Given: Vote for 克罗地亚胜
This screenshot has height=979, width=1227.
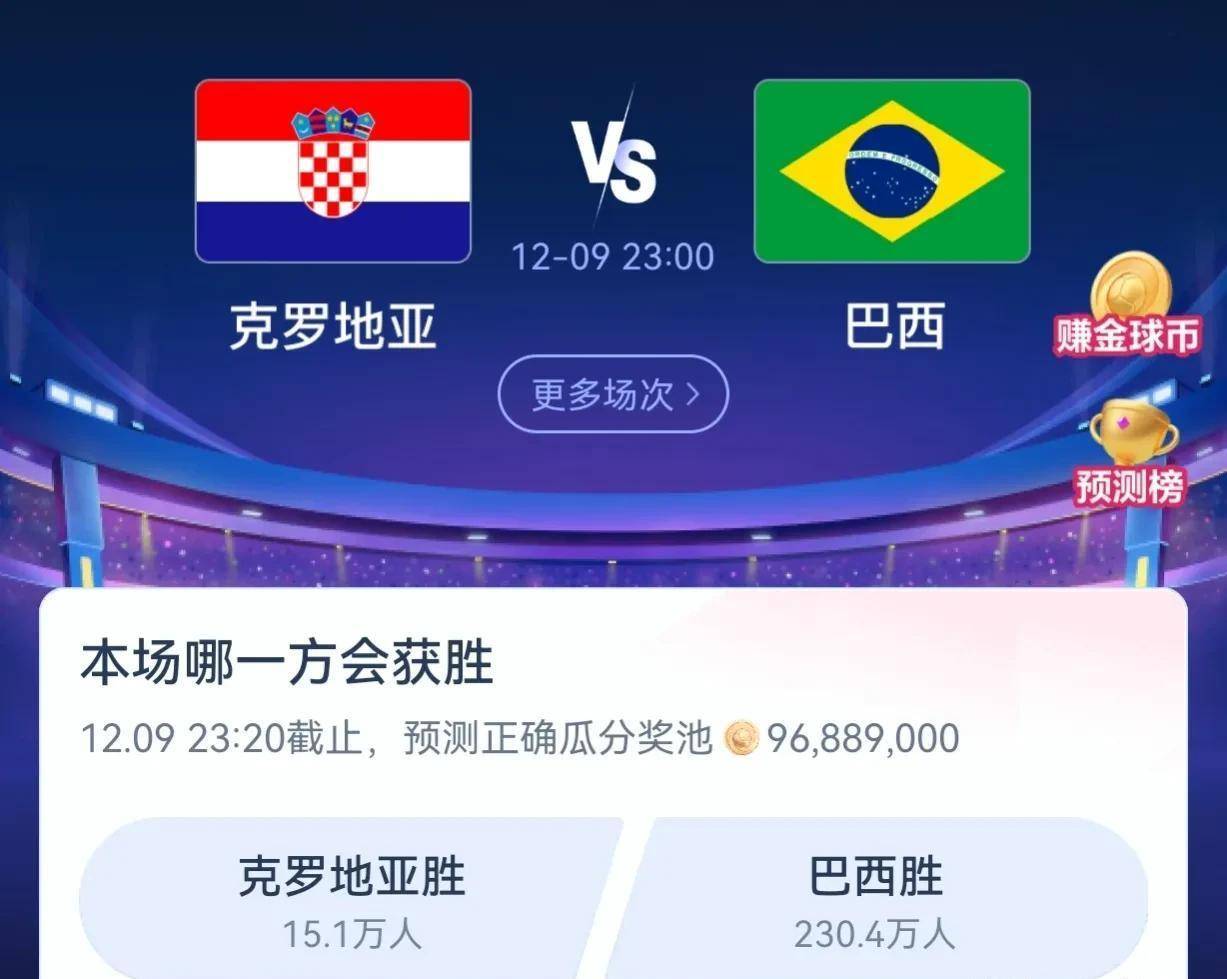Looking at the screenshot, I should coord(351,897).
